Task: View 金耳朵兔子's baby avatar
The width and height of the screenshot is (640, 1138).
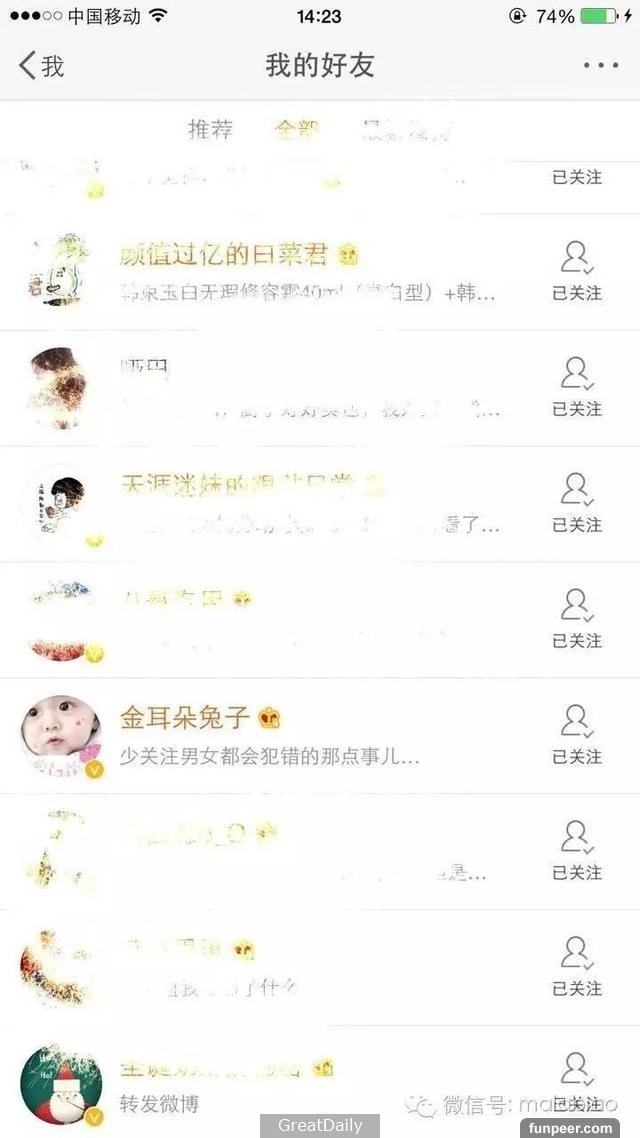Action: pyautogui.click(x=61, y=736)
